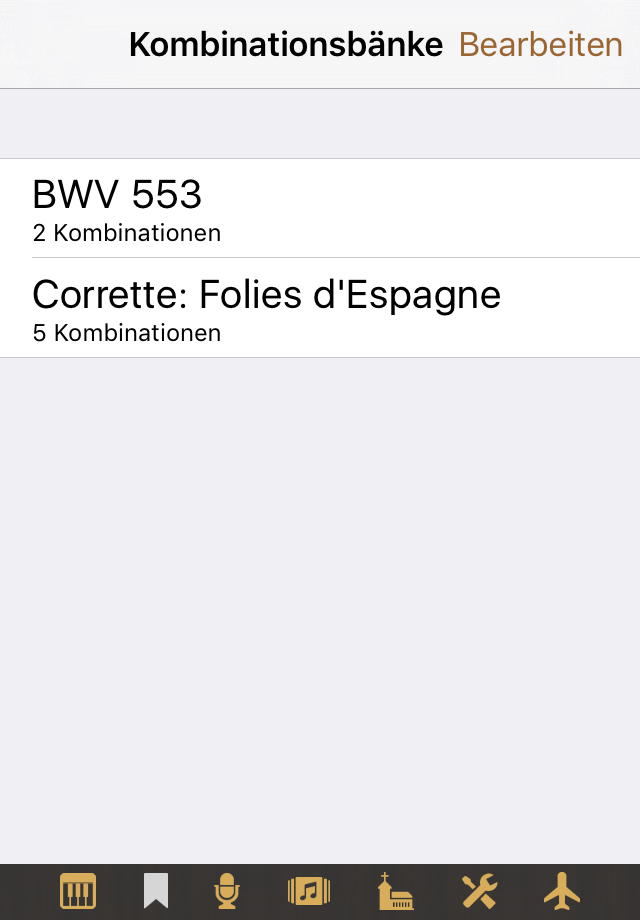Open Corrette: Folies d'Espagne bank
This screenshot has height=920, width=640.
click(320, 308)
